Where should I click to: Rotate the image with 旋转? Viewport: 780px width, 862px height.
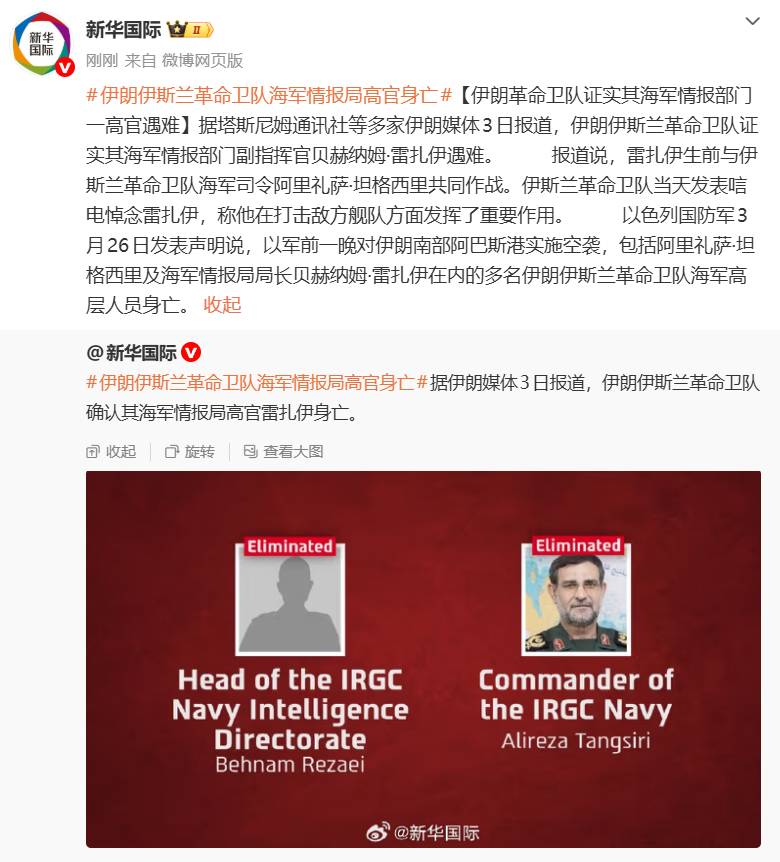click(x=190, y=452)
